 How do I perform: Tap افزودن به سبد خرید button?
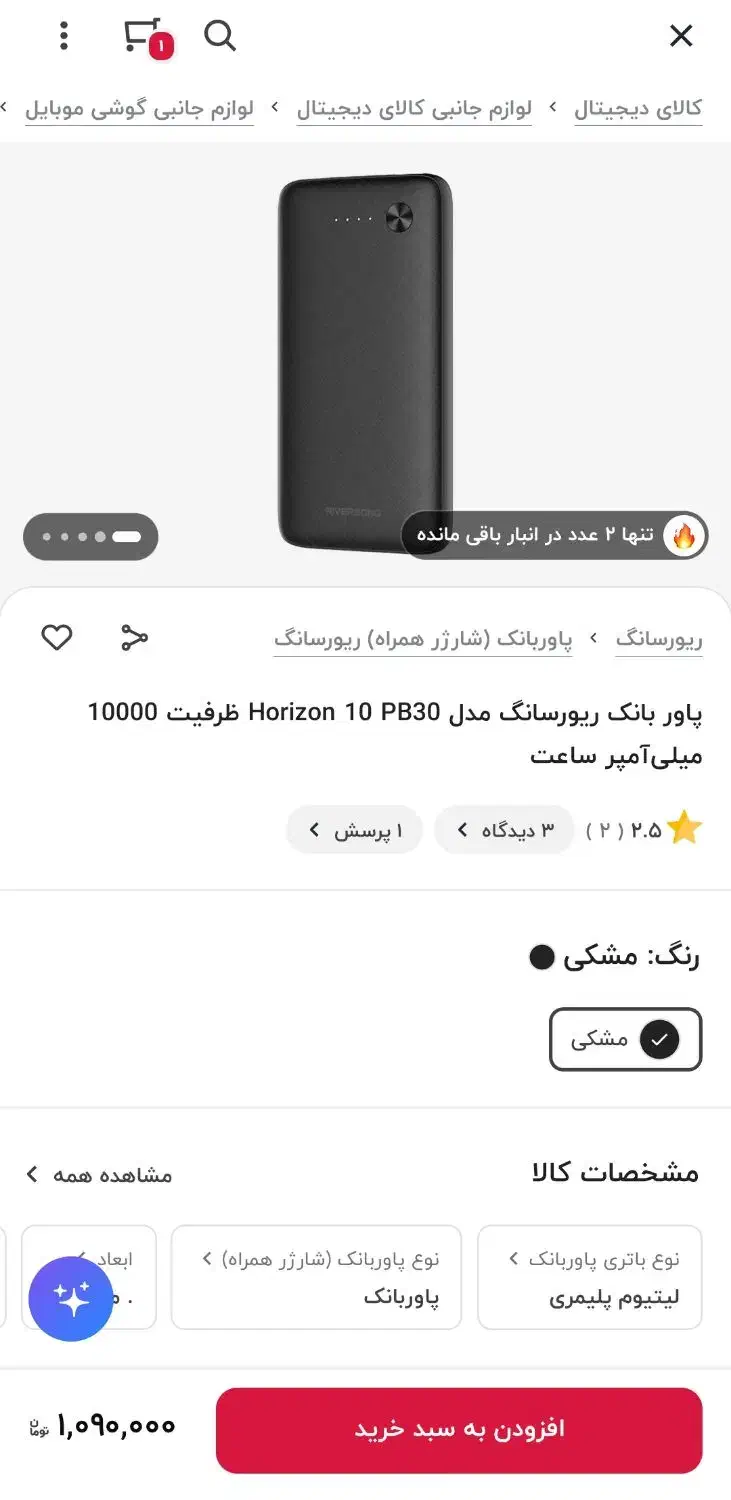(x=459, y=1429)
